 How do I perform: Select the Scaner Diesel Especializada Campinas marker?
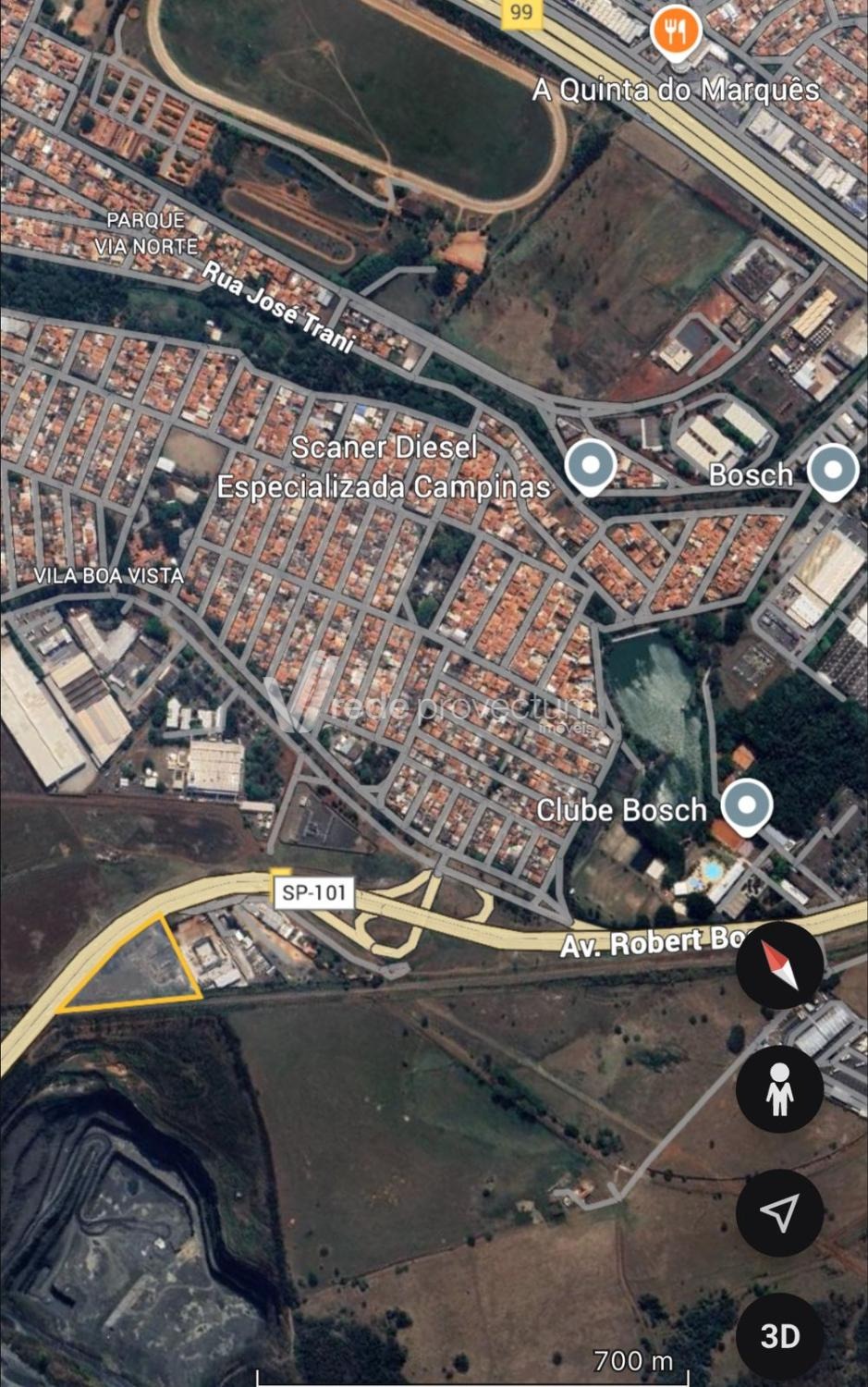point(591,466)
